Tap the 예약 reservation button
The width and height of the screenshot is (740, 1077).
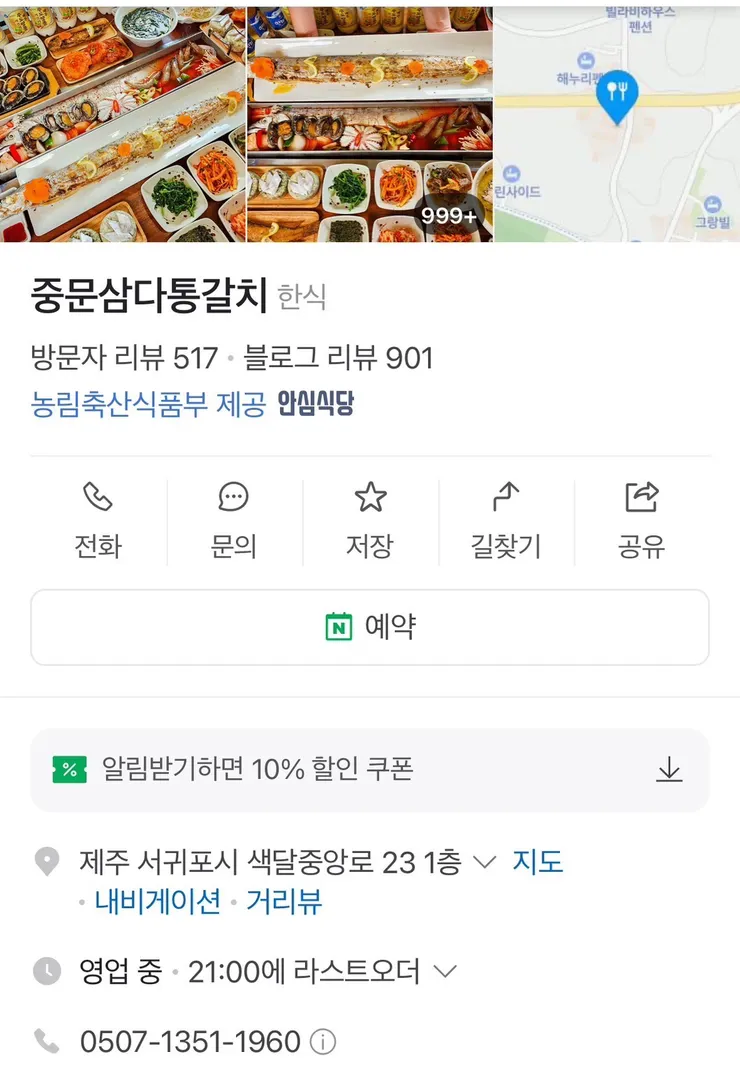[370, 627]
